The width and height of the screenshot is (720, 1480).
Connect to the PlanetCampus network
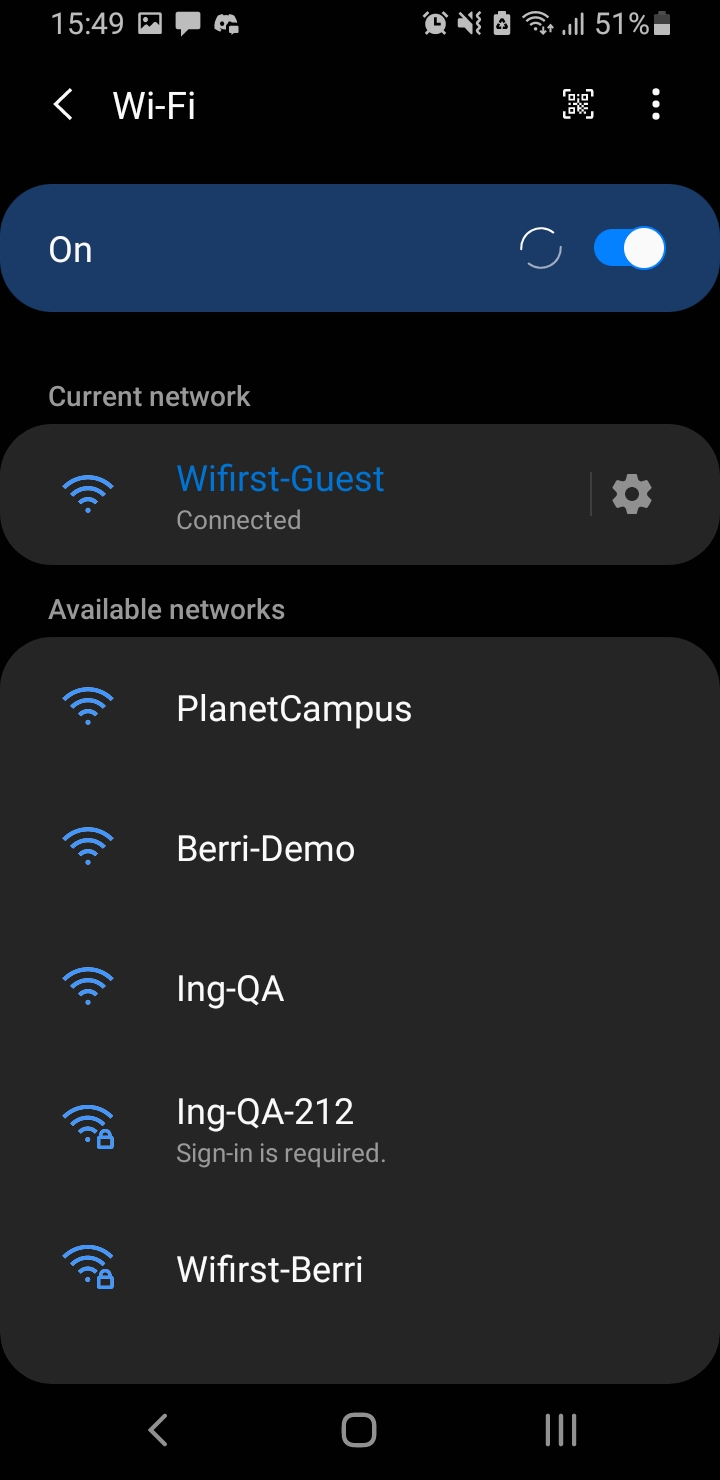(360, 708)
